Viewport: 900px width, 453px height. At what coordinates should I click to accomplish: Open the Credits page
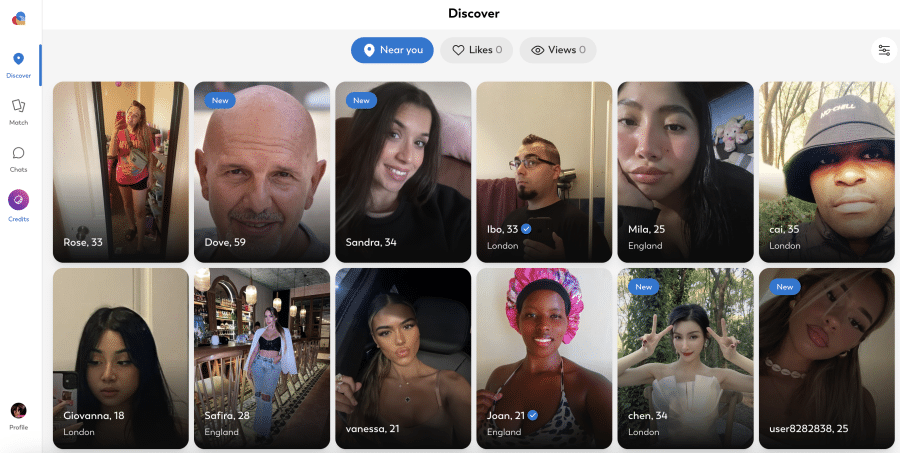pyautogui.click(x=18, y=205)
